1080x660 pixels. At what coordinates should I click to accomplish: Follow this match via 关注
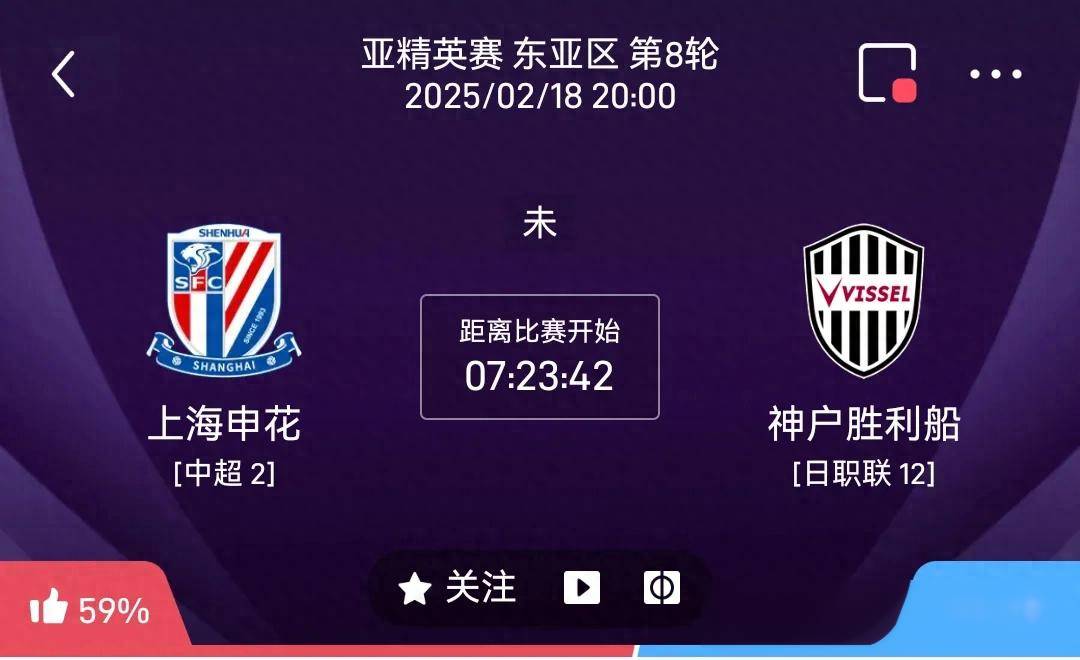tap(458, 588)
